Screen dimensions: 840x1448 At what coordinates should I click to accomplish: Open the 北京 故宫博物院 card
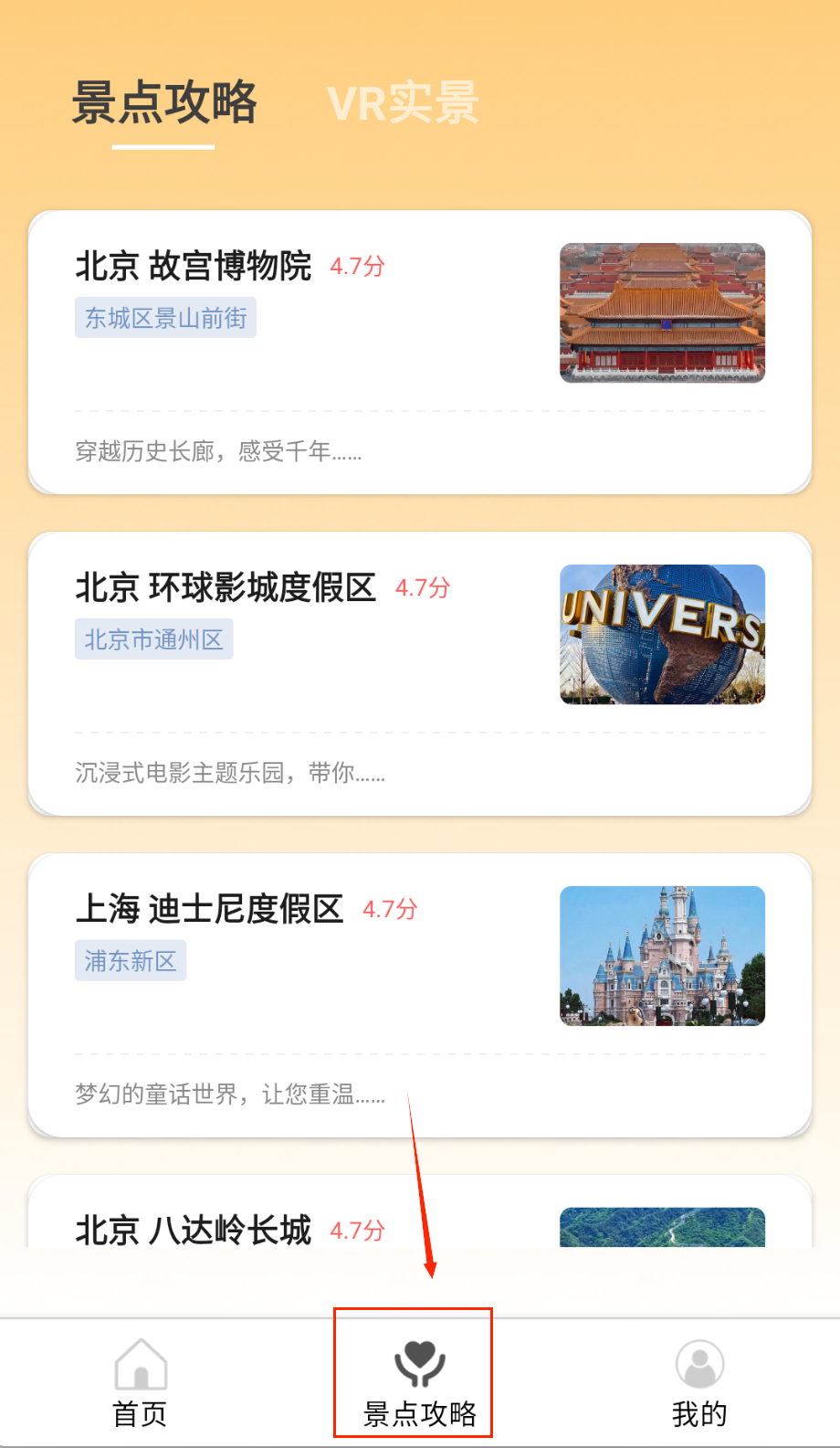pyautogui.click(x=419, y=353)
